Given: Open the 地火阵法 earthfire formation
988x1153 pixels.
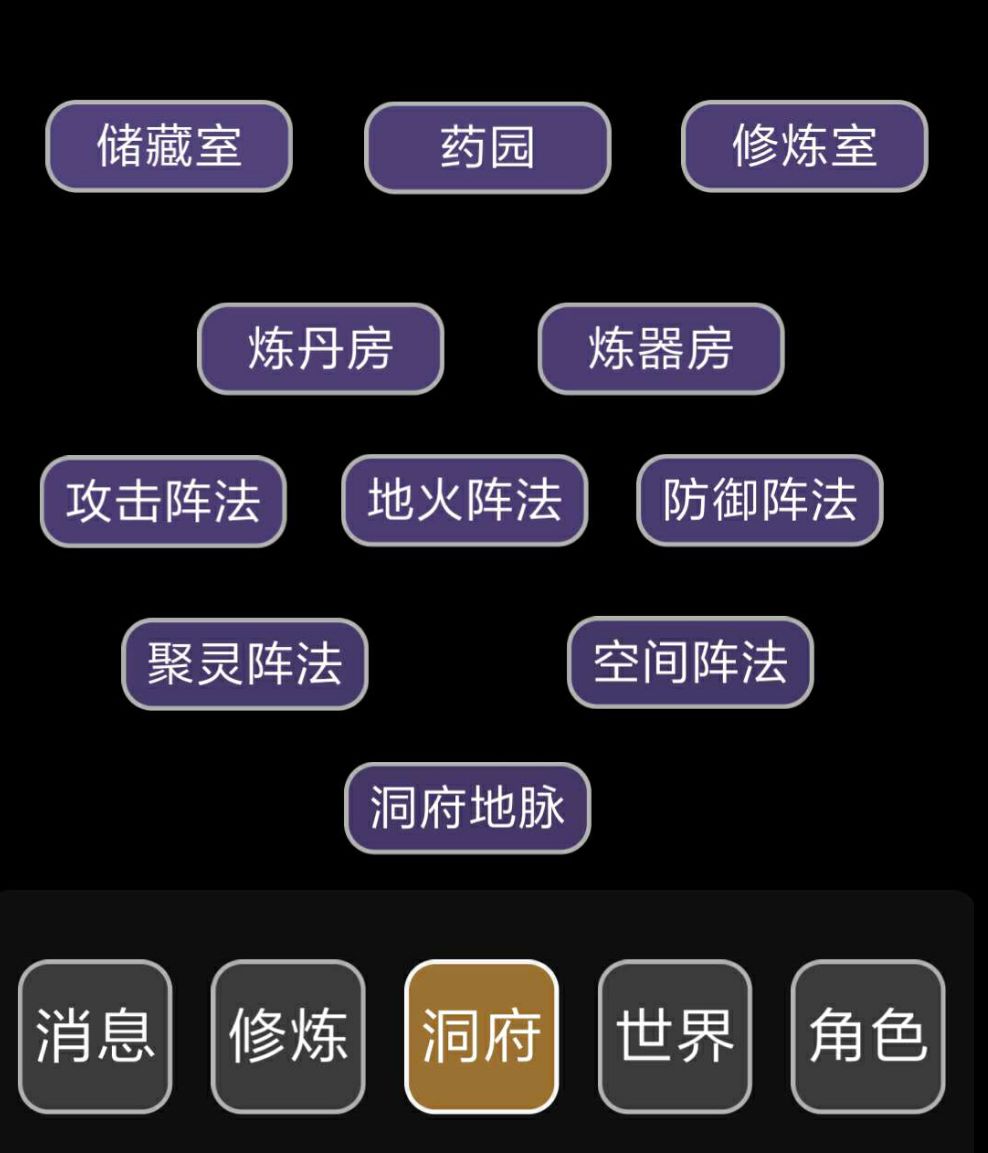Looking at the screenshot, I should pyautogui.click(x=466, y=501).
